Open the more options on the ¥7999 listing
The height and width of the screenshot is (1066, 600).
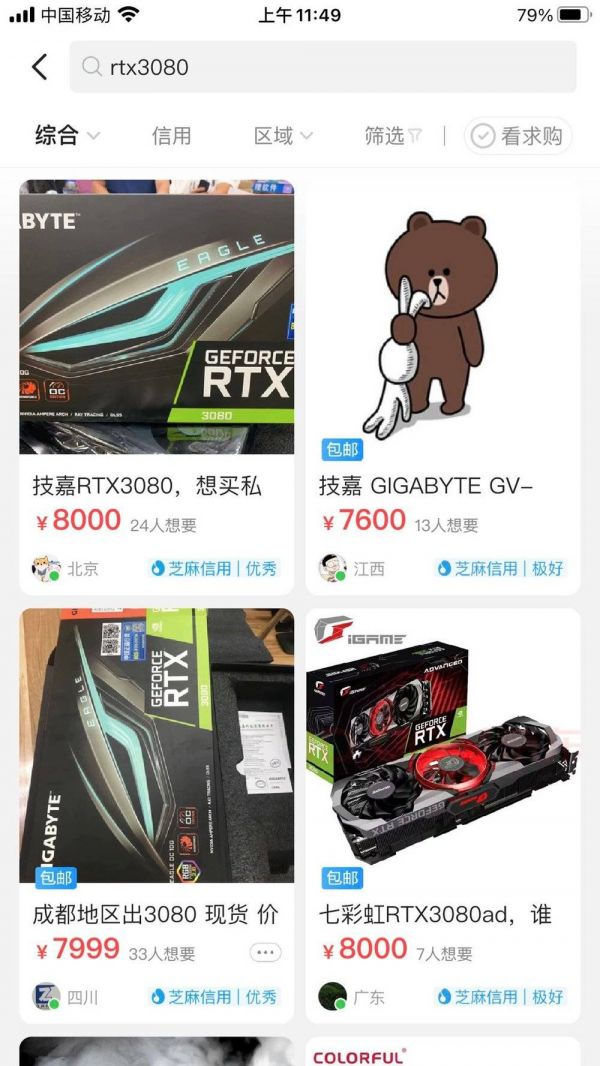[x=265, y=952]
